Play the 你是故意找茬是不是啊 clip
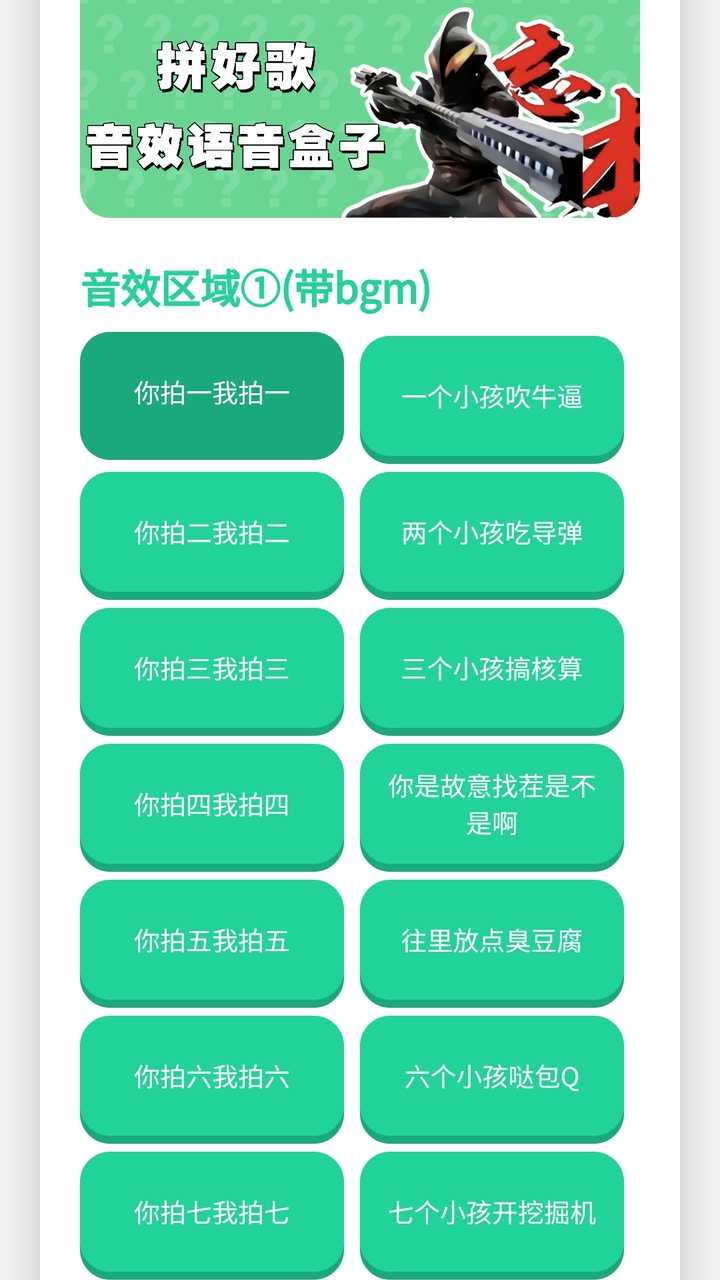Screen dimensions: 720x1280 tap(492, 805)
